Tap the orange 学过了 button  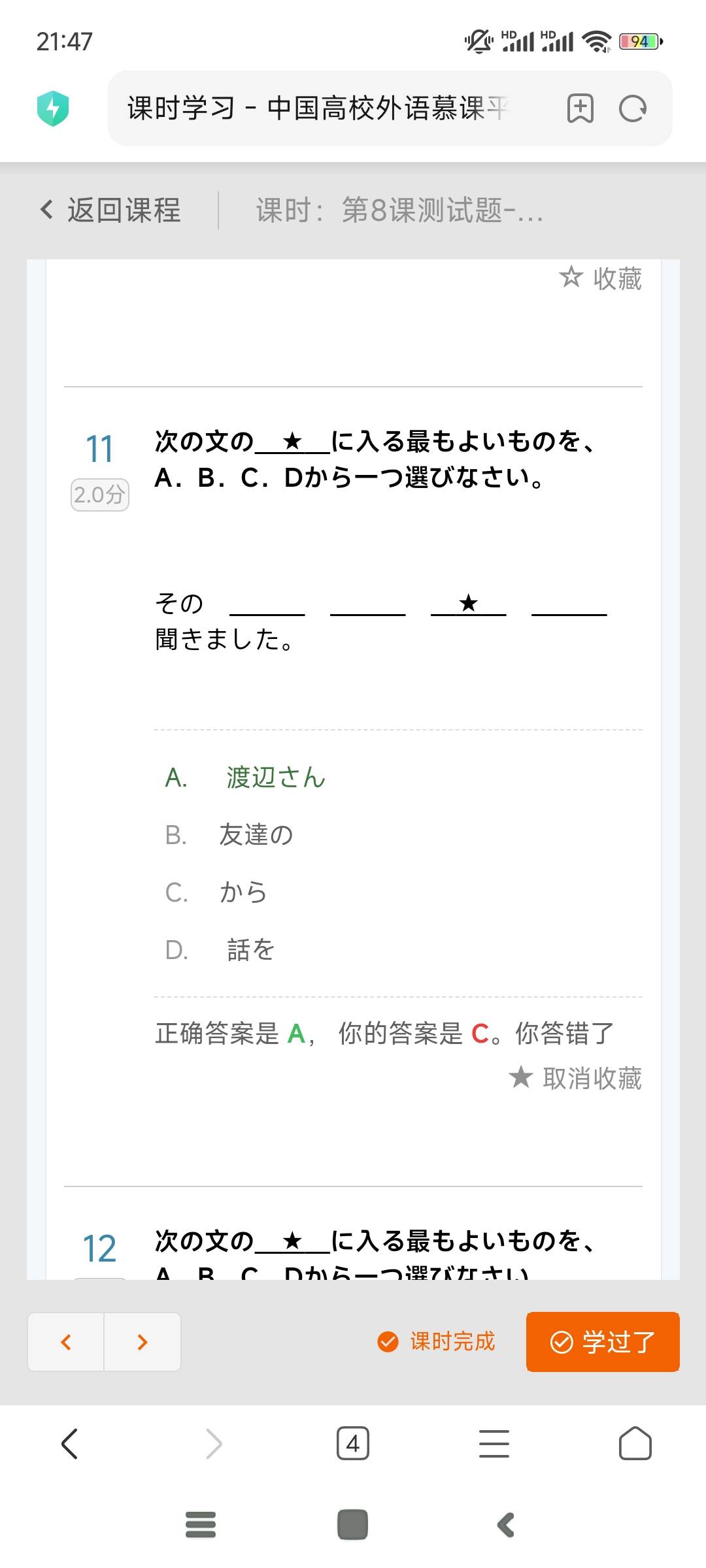click(602, 1342)
